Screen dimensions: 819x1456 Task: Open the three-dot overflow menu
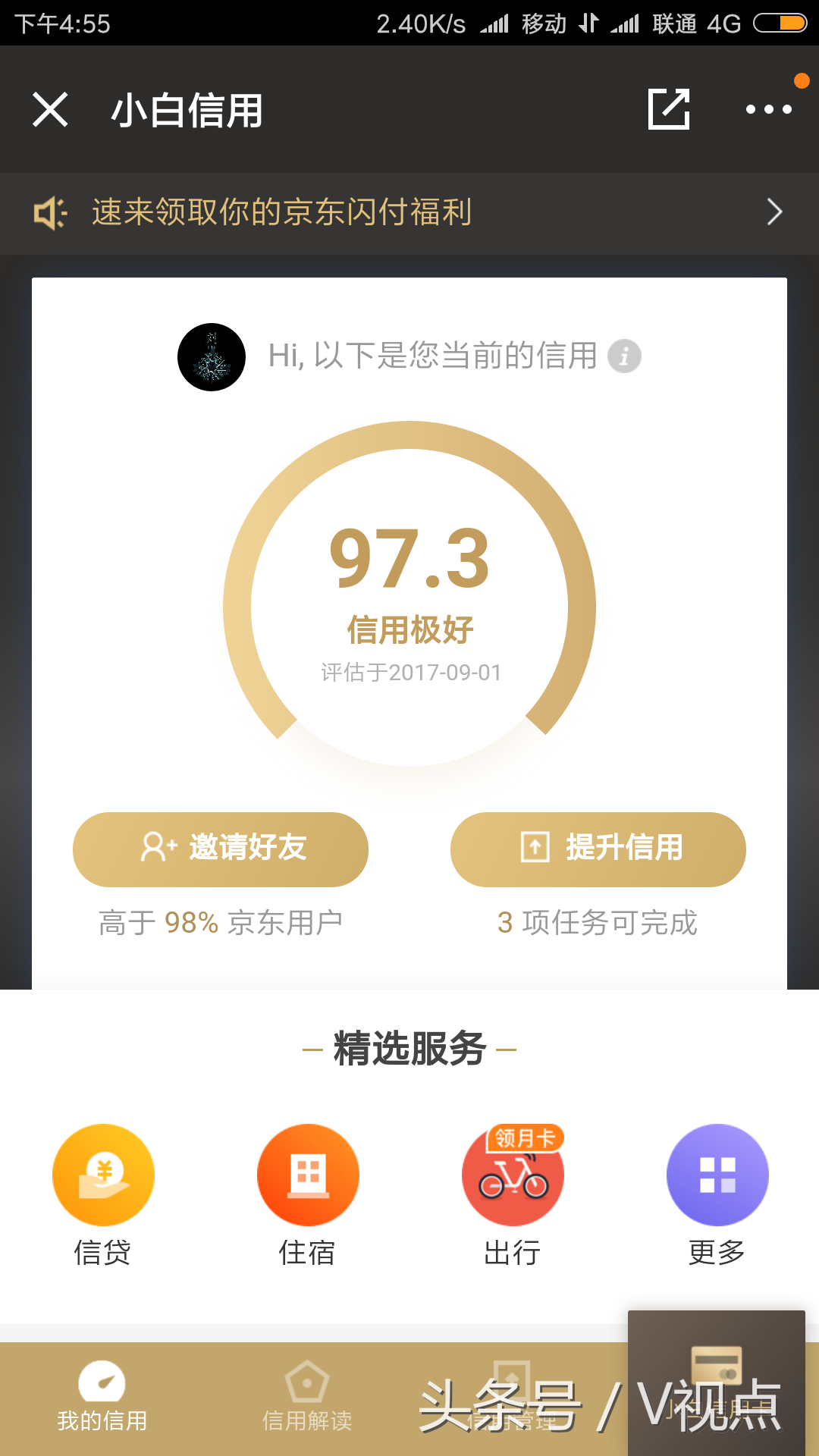click(768, 109)
